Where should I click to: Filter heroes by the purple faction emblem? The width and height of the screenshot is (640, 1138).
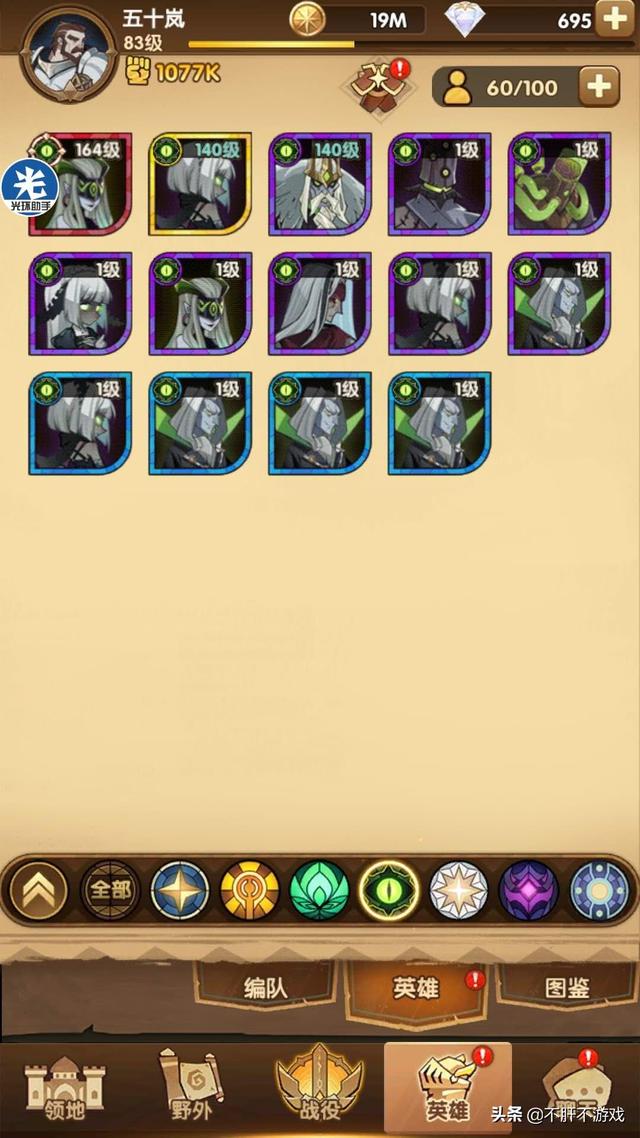point(528,890)
